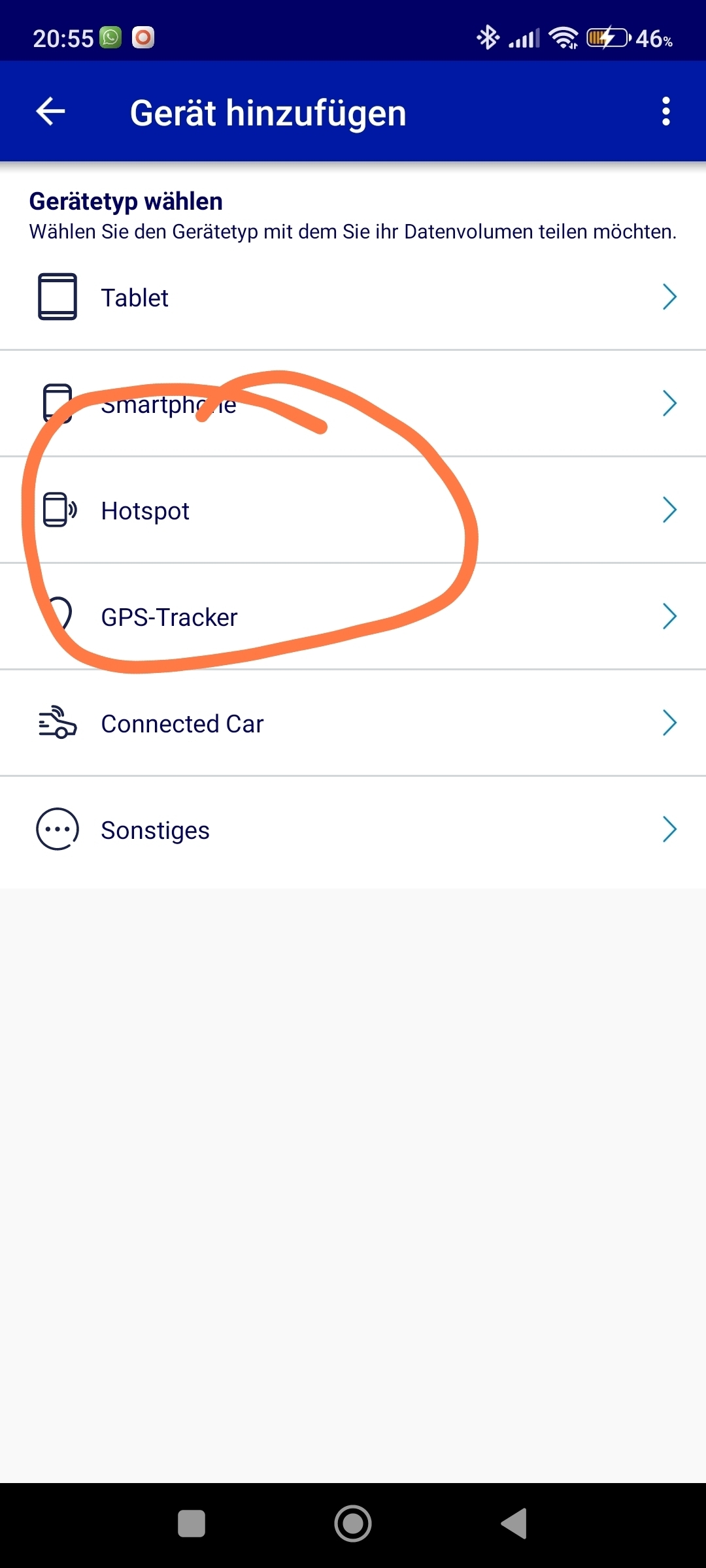The height and width of the screenshot is (1568, 706).
Task: Select the Connected Car row
Action: [x=353, y=723]
